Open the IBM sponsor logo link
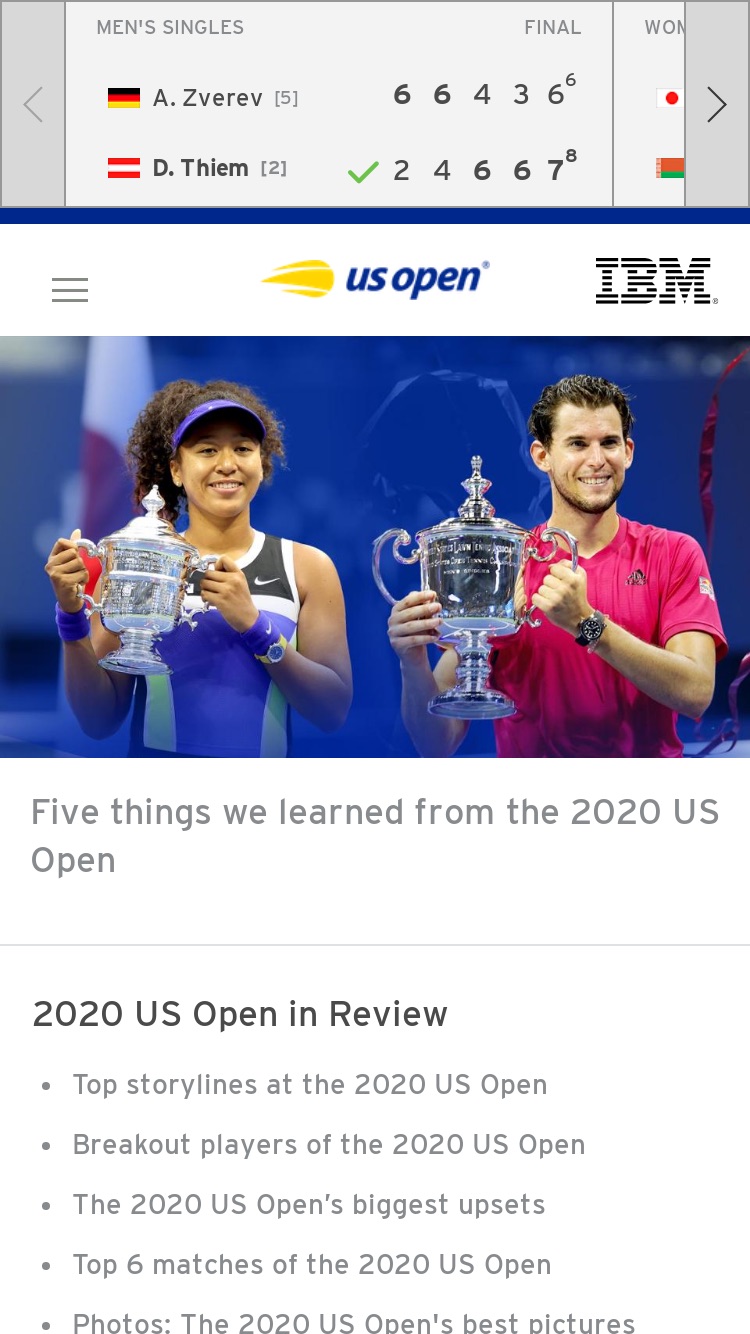 (x=656, y=280)
